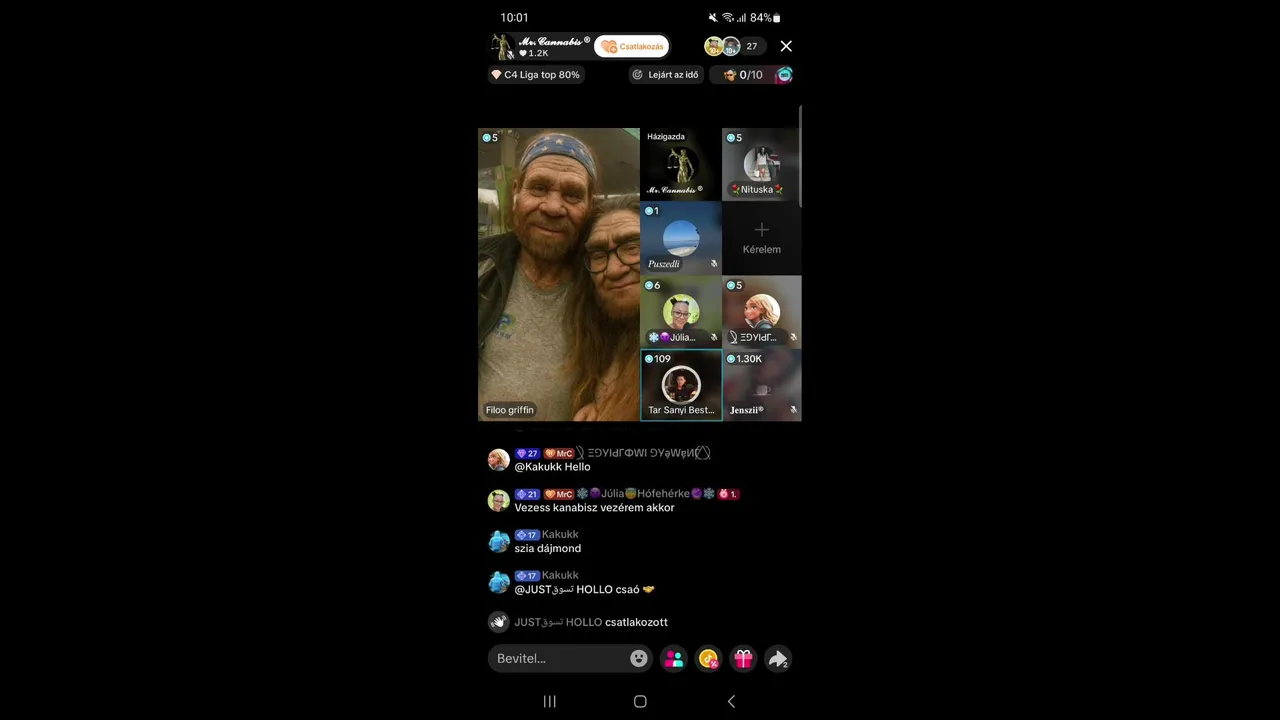1280x720 pixels.
Task: Go back with system back button
Action: [x=731, y=701]
